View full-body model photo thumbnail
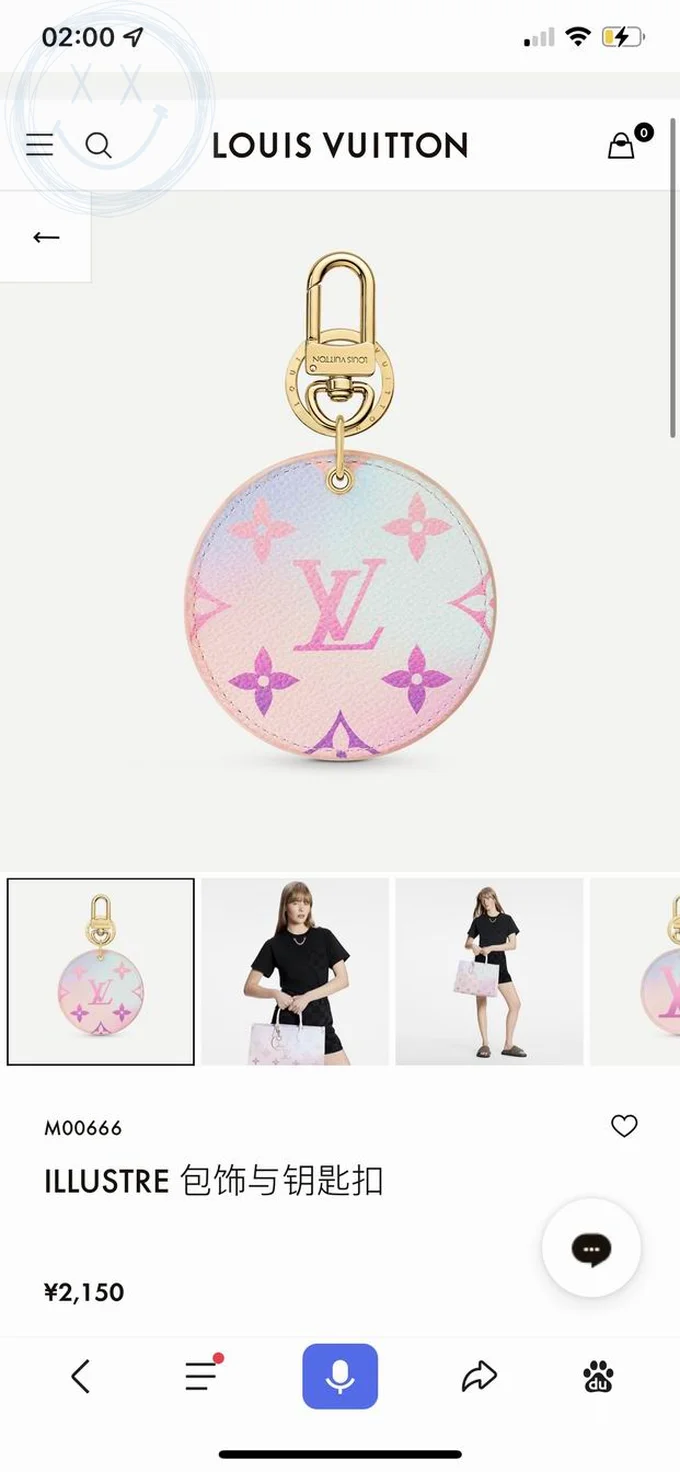The height and width of the screenshot is (1472, 680). coord(489,971)
